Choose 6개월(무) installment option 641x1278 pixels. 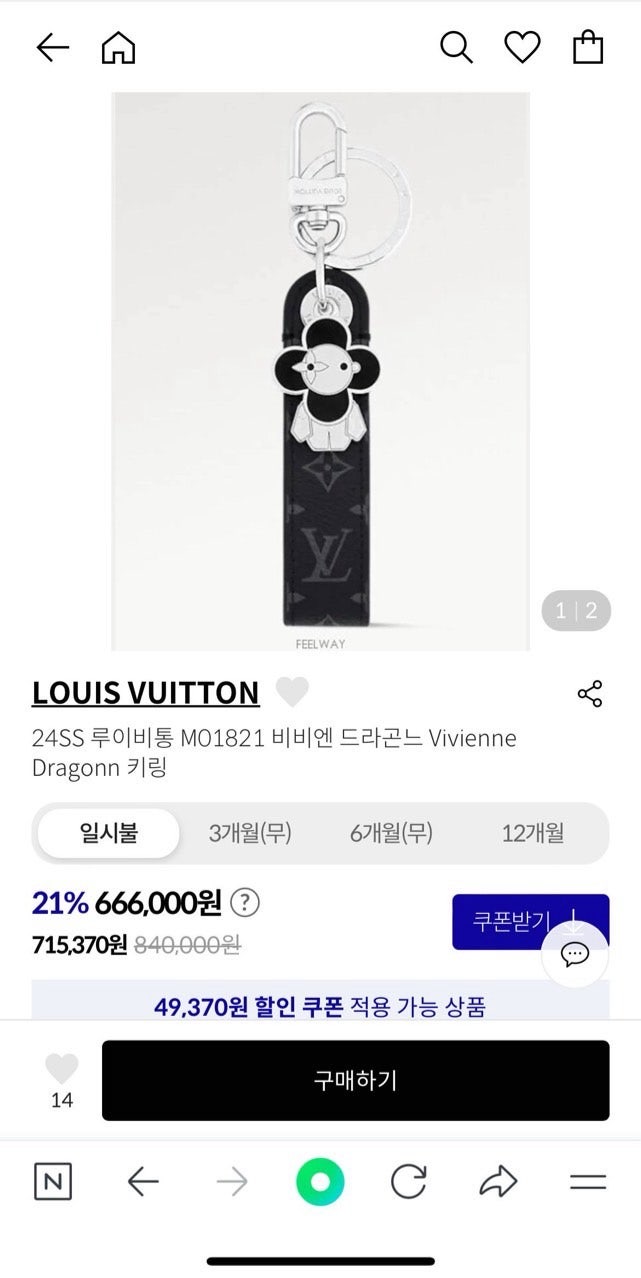click(391, 833)
